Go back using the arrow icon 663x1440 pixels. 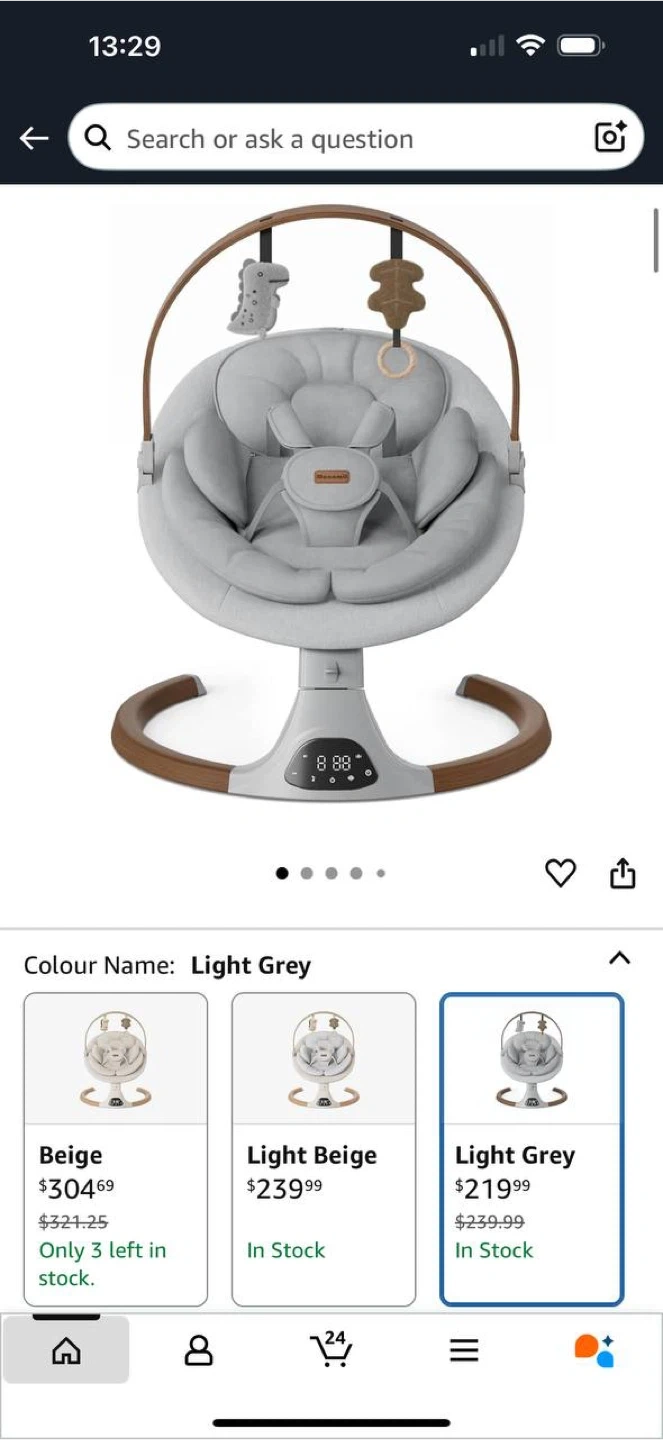pyautogui.click(x=34, y=138)
